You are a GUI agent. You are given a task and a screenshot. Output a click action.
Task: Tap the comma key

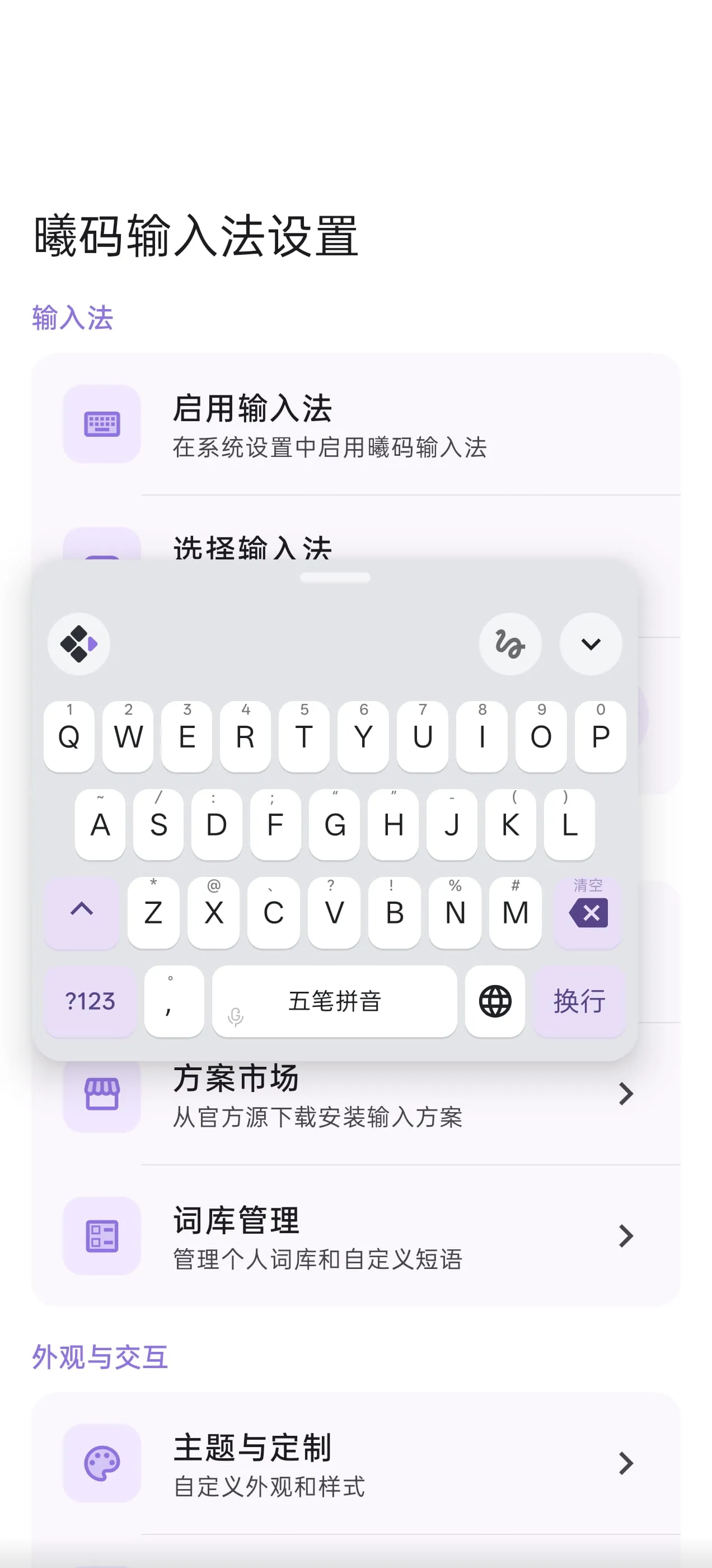click(x=174, y=1001)
